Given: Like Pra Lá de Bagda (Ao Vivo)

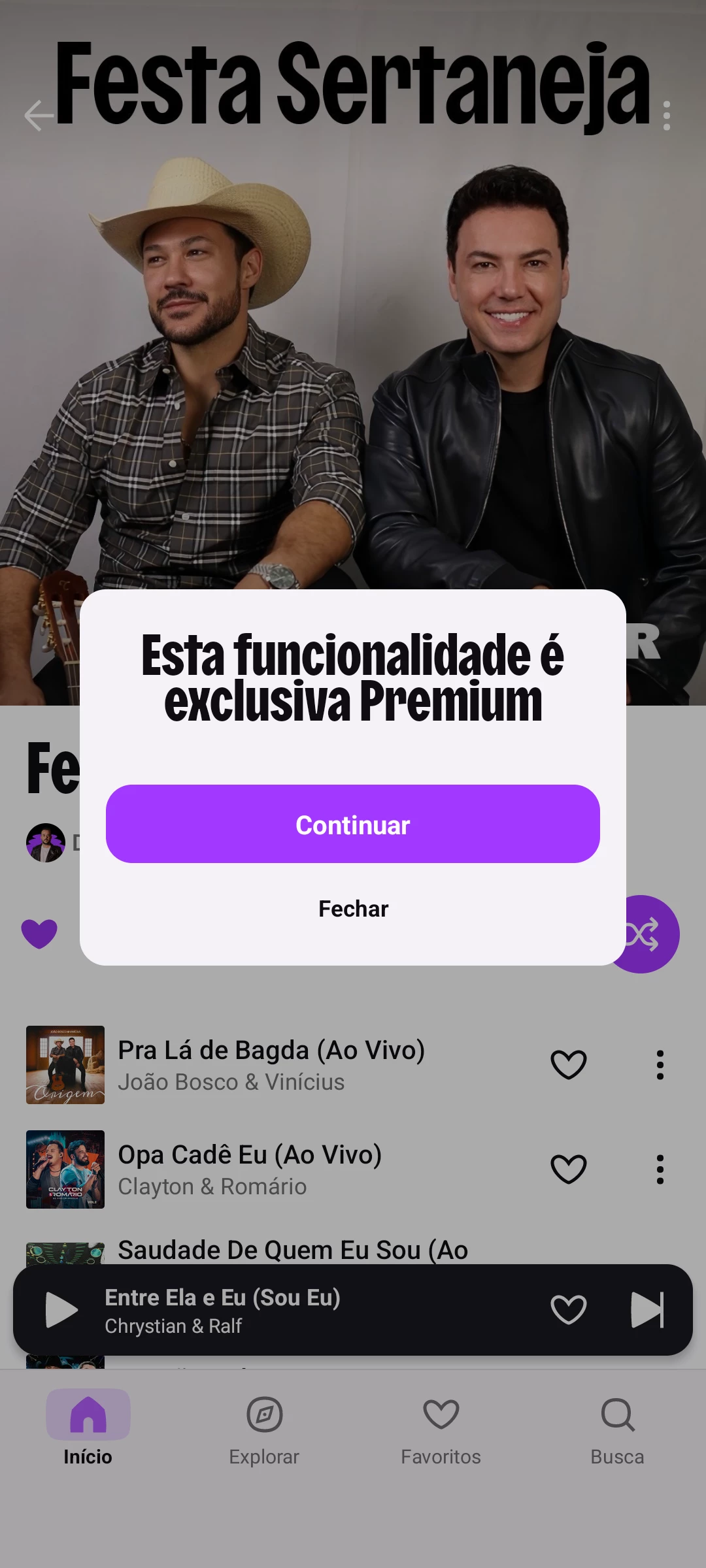Looking at the screenshot, I should 568,1064.
